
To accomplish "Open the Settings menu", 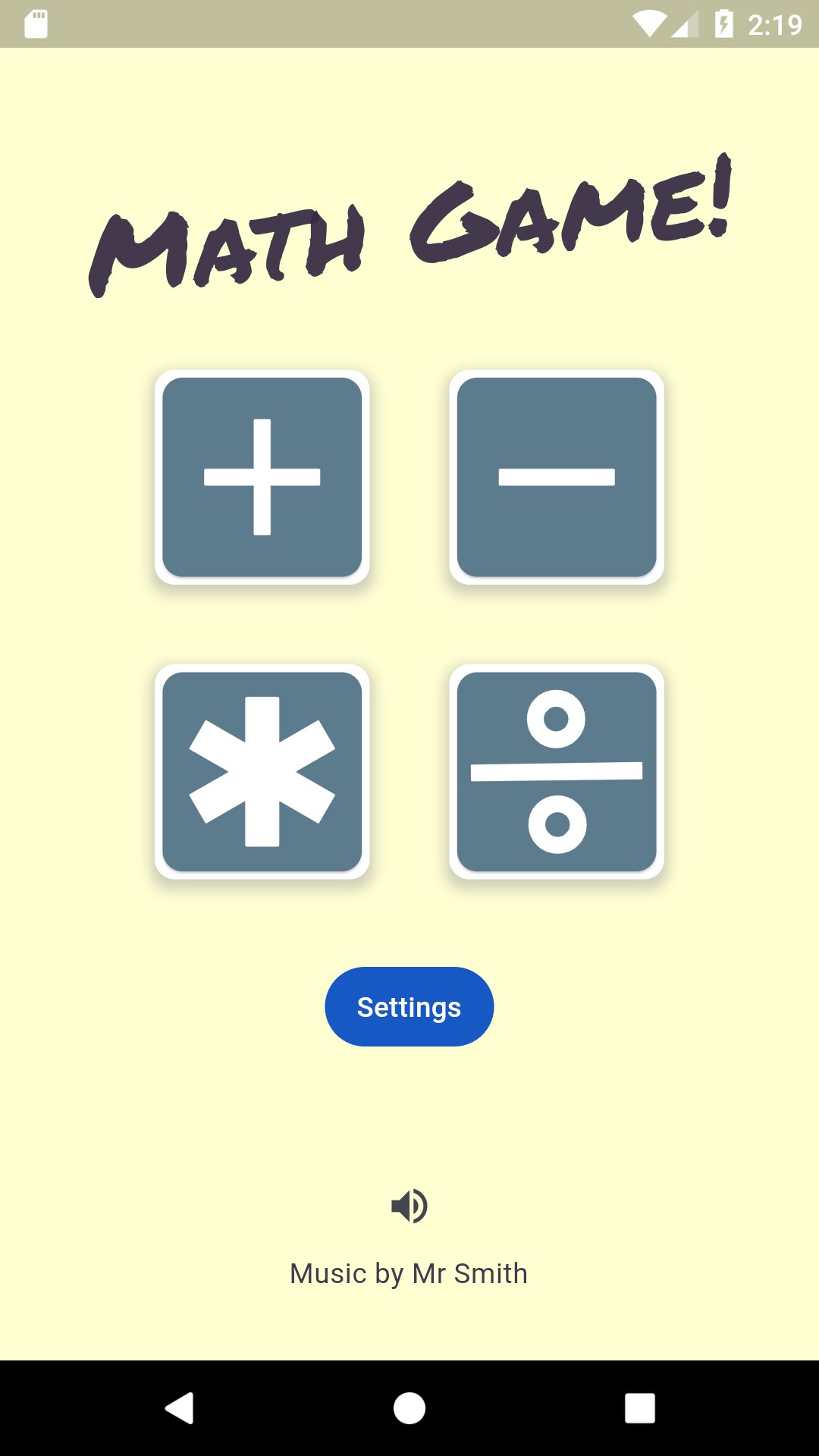I will 409,1006.
